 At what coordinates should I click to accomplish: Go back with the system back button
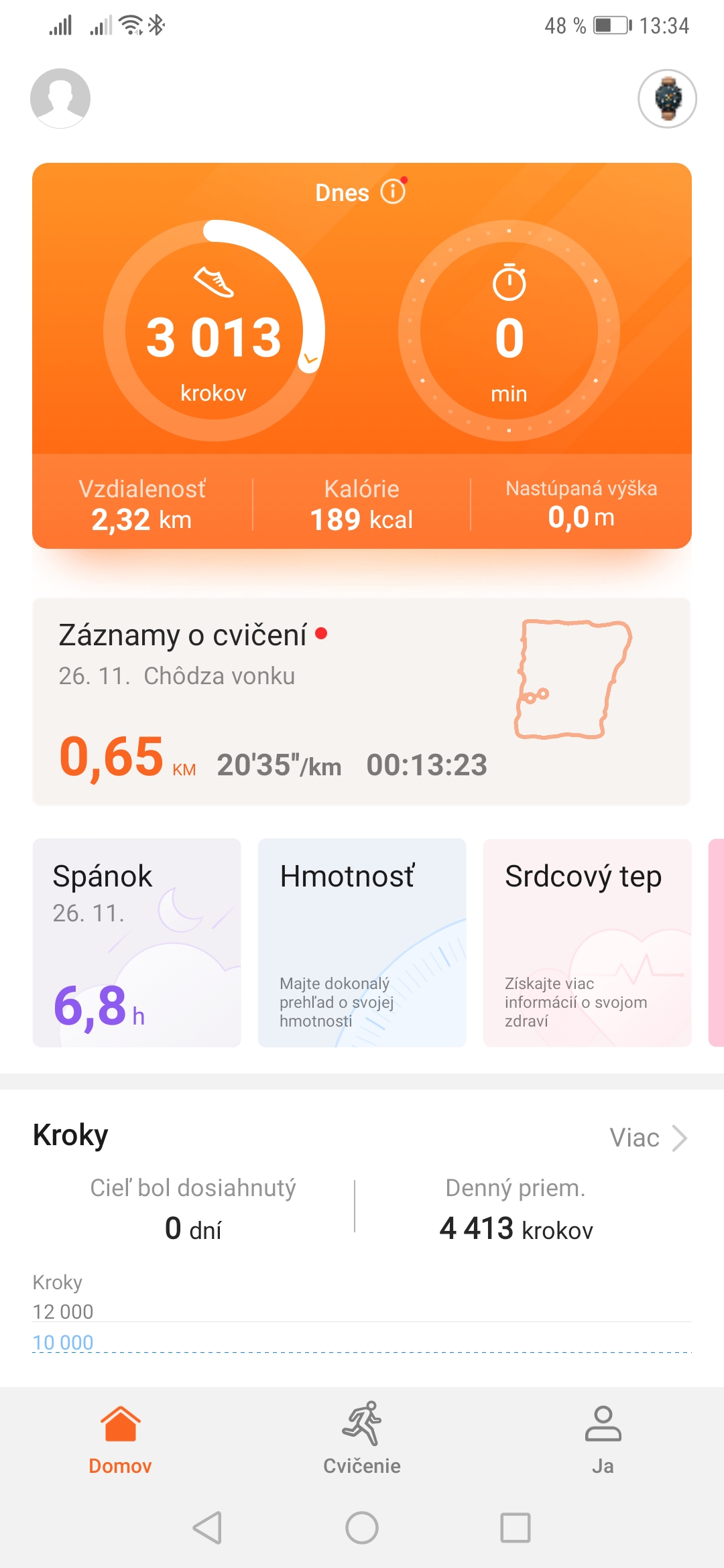[x=207, y=1528]
